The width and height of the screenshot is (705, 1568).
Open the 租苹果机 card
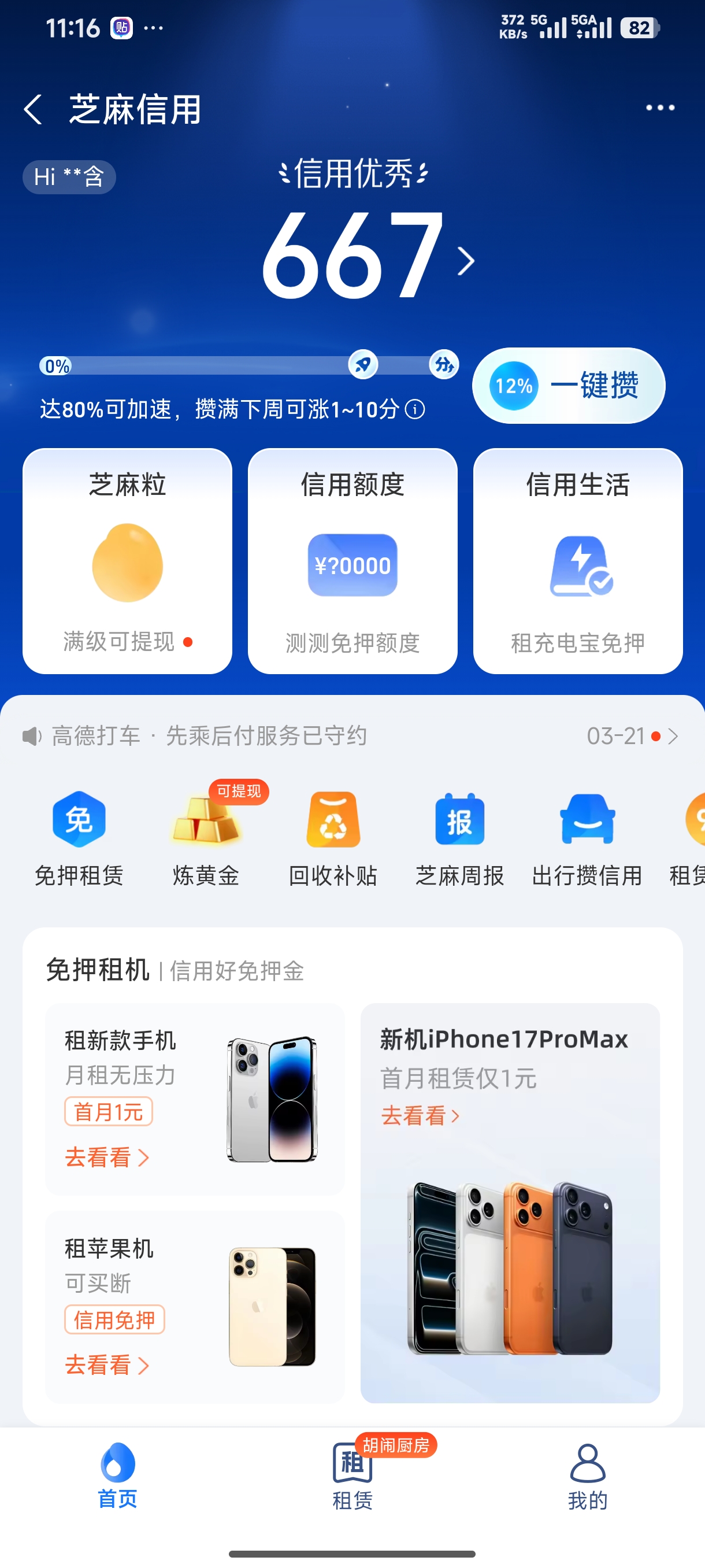pyautogui.click(x=195, y=1306)
